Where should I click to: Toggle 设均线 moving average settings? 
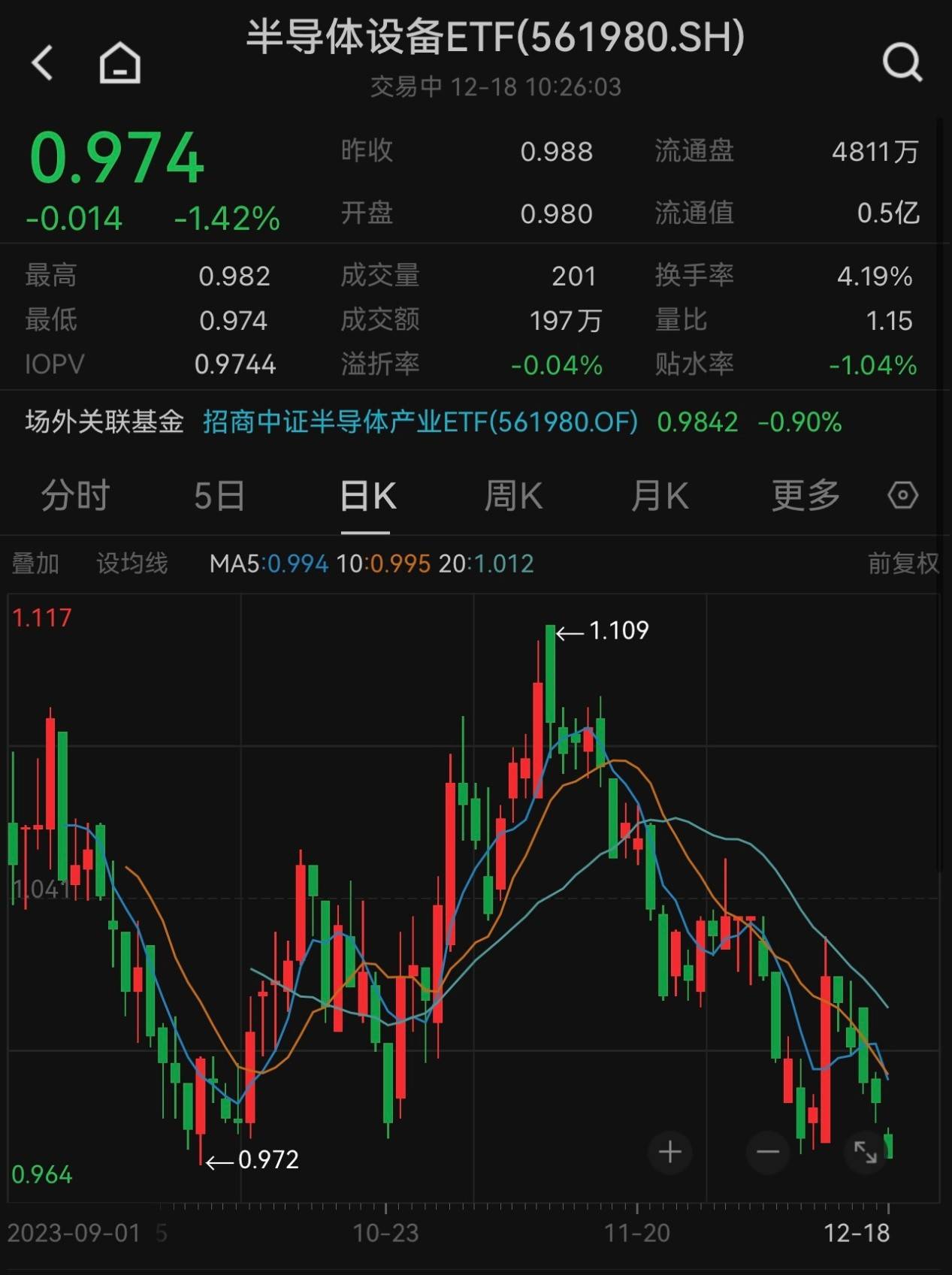click(131, 563)
